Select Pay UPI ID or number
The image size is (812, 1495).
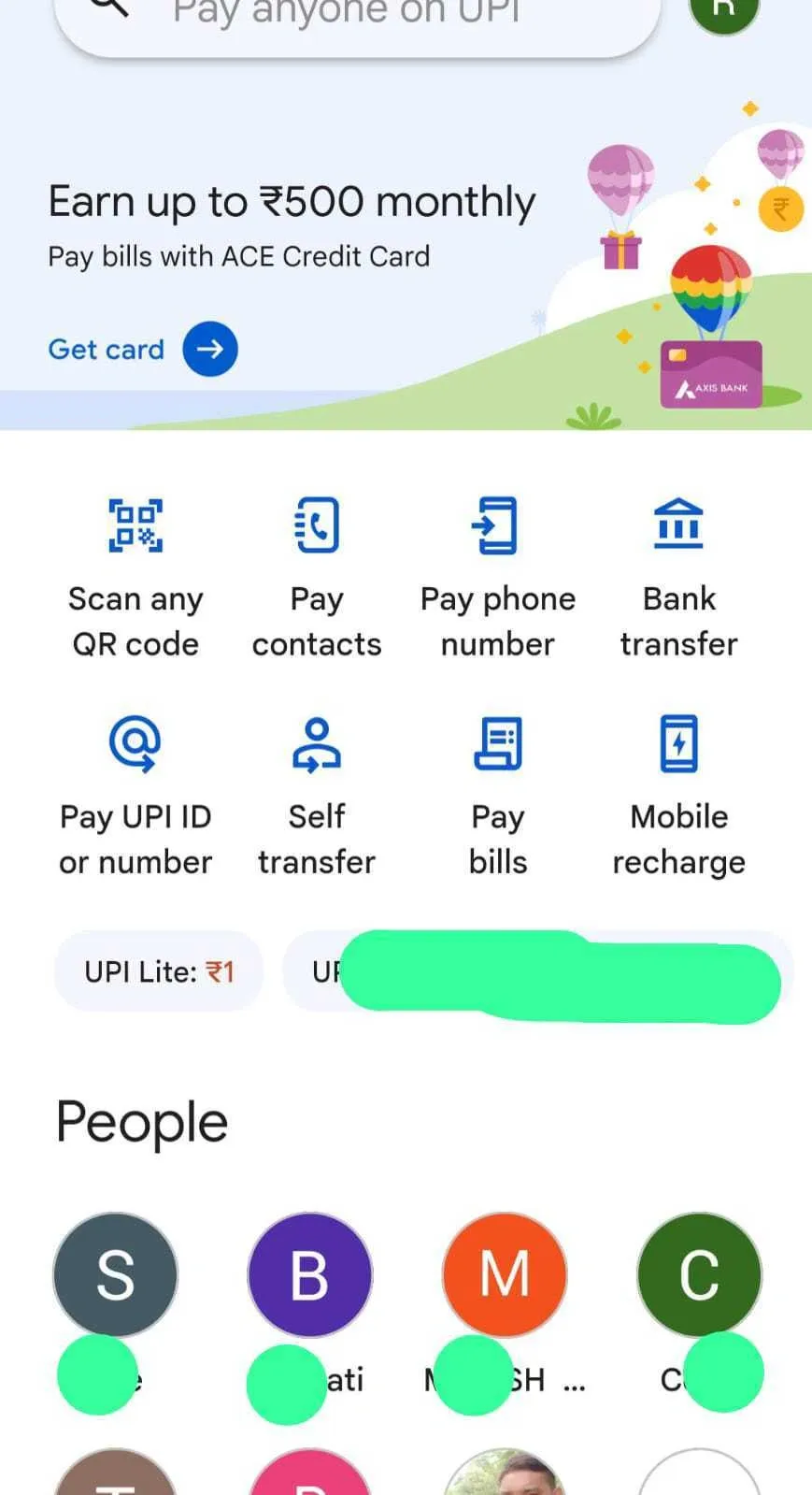(135, 796)
